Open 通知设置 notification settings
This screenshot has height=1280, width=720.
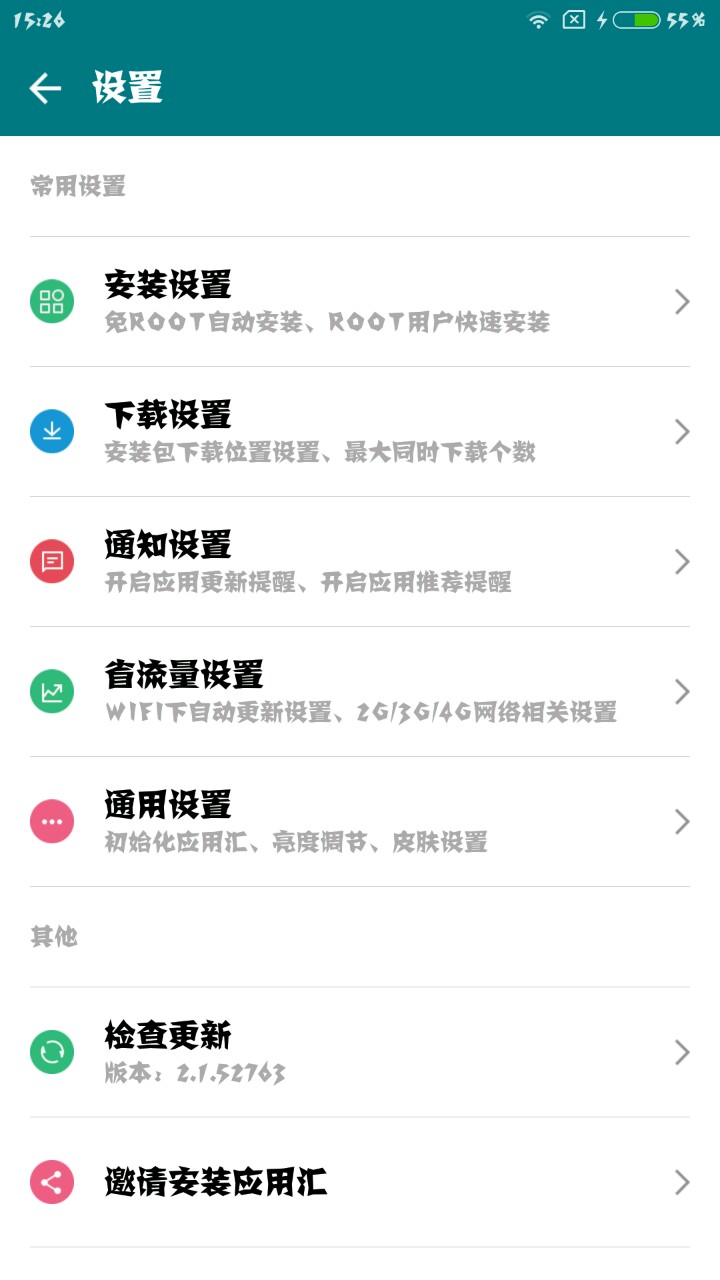tap(360, 562)
